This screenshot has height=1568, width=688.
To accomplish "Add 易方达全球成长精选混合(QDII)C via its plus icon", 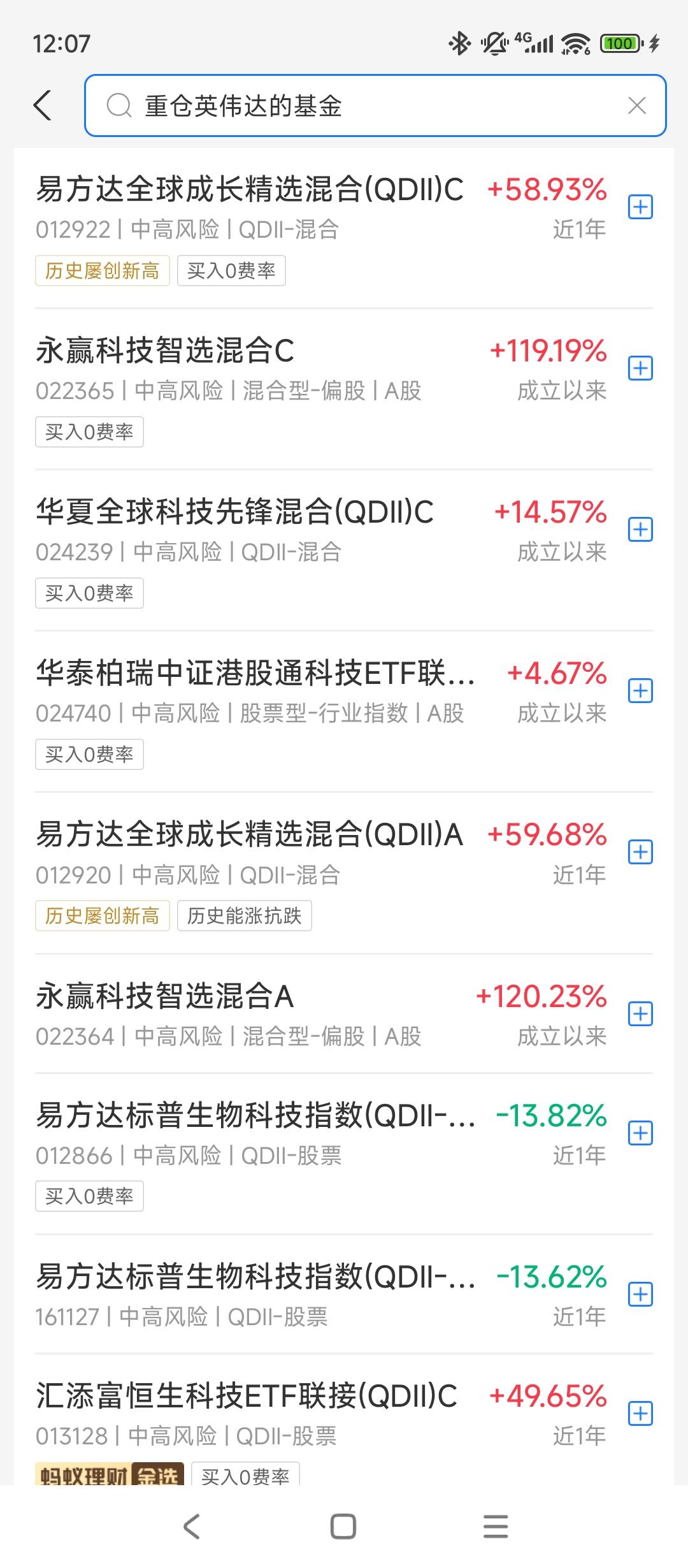I will [x=641, y=207].
